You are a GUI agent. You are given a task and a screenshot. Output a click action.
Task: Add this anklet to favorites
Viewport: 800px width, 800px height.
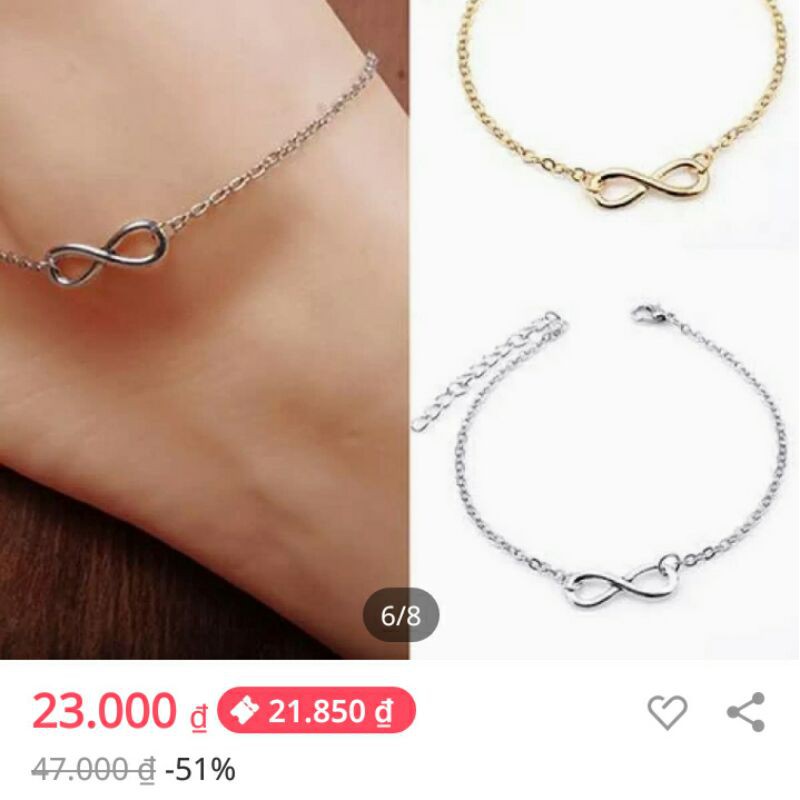coord(667,712)
